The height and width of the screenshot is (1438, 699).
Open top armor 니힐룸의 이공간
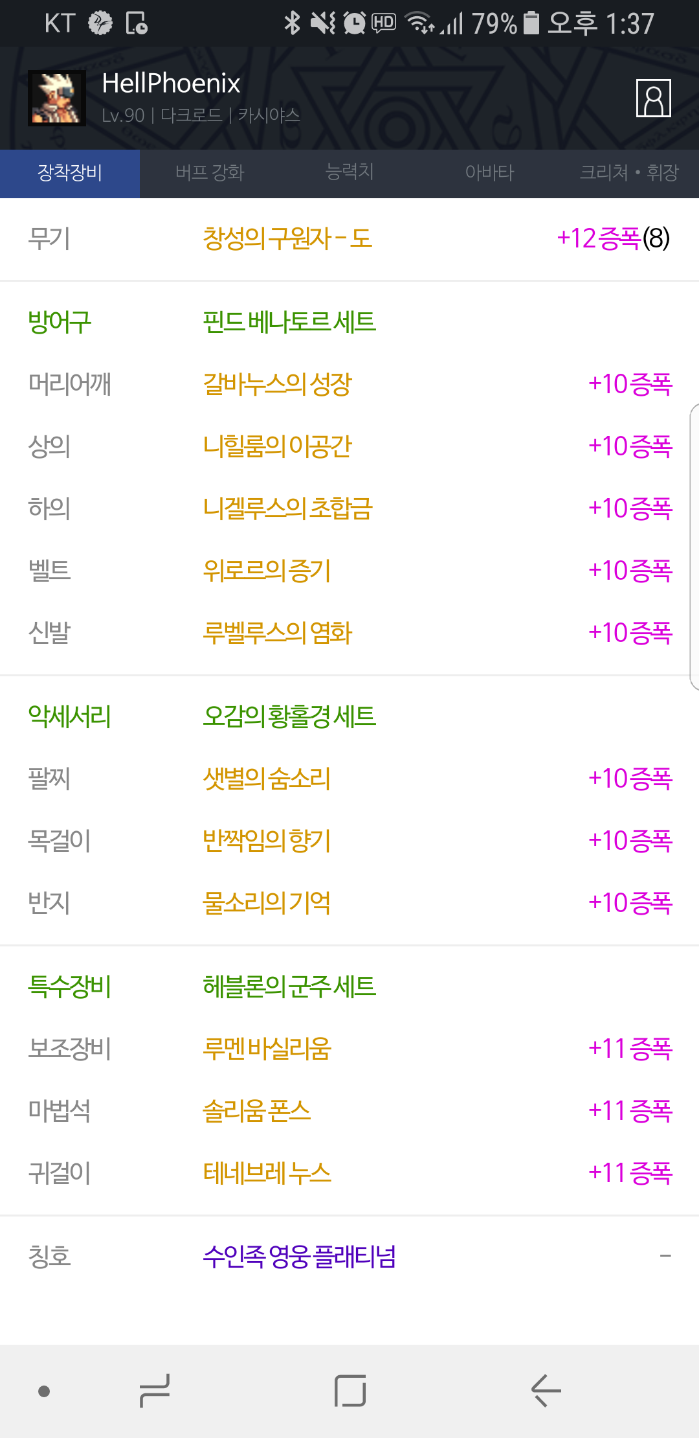[277, 446]
